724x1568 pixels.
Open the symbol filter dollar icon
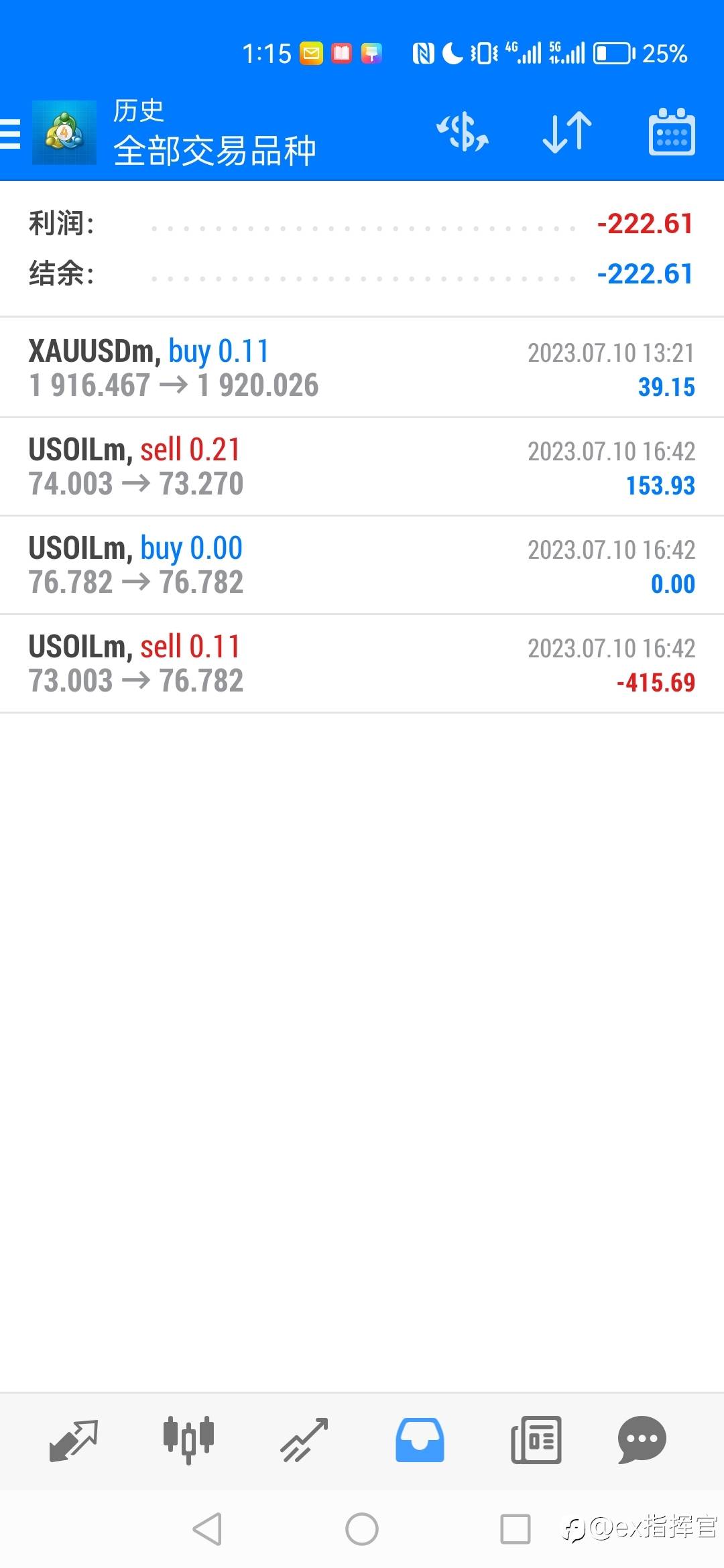click(463, 132)
